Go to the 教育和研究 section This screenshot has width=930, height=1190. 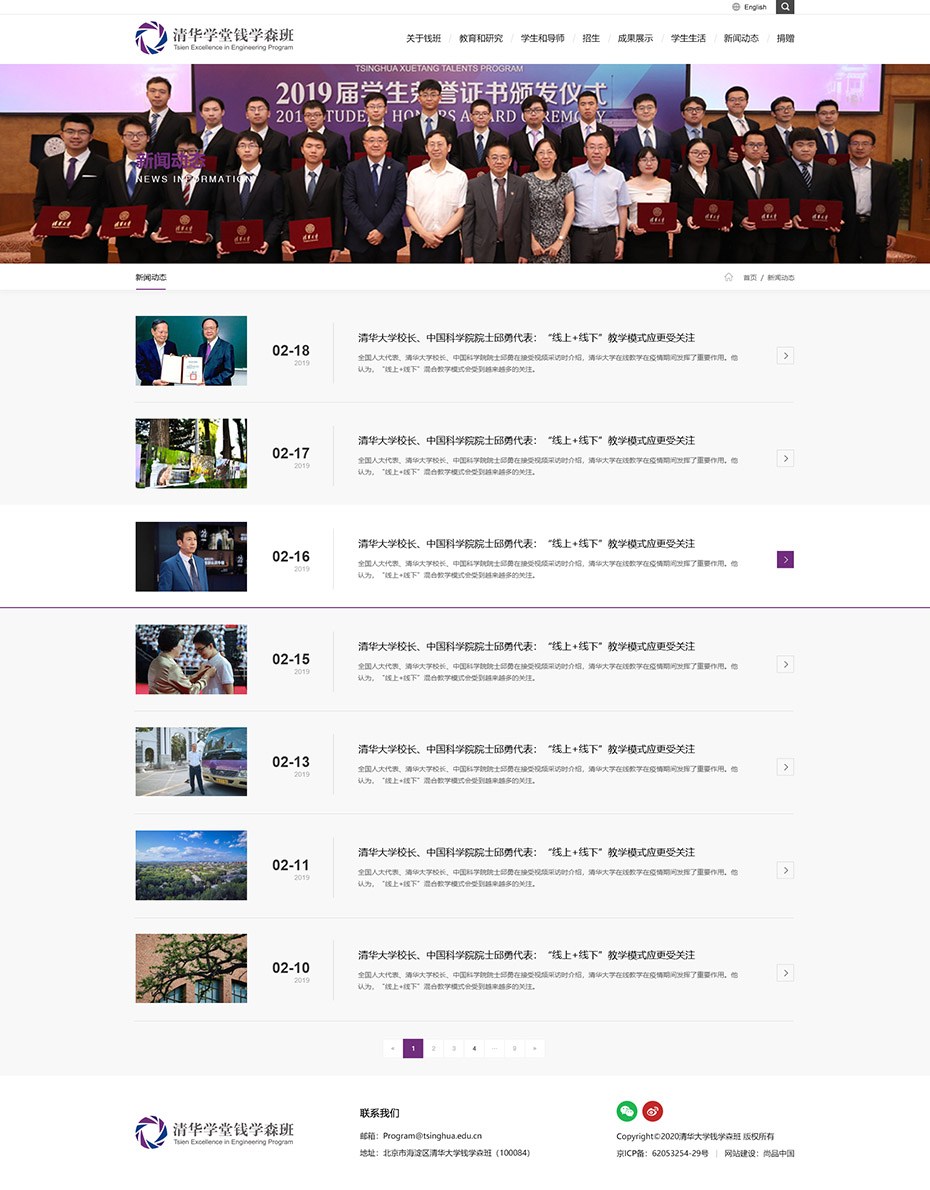[481, 39]
